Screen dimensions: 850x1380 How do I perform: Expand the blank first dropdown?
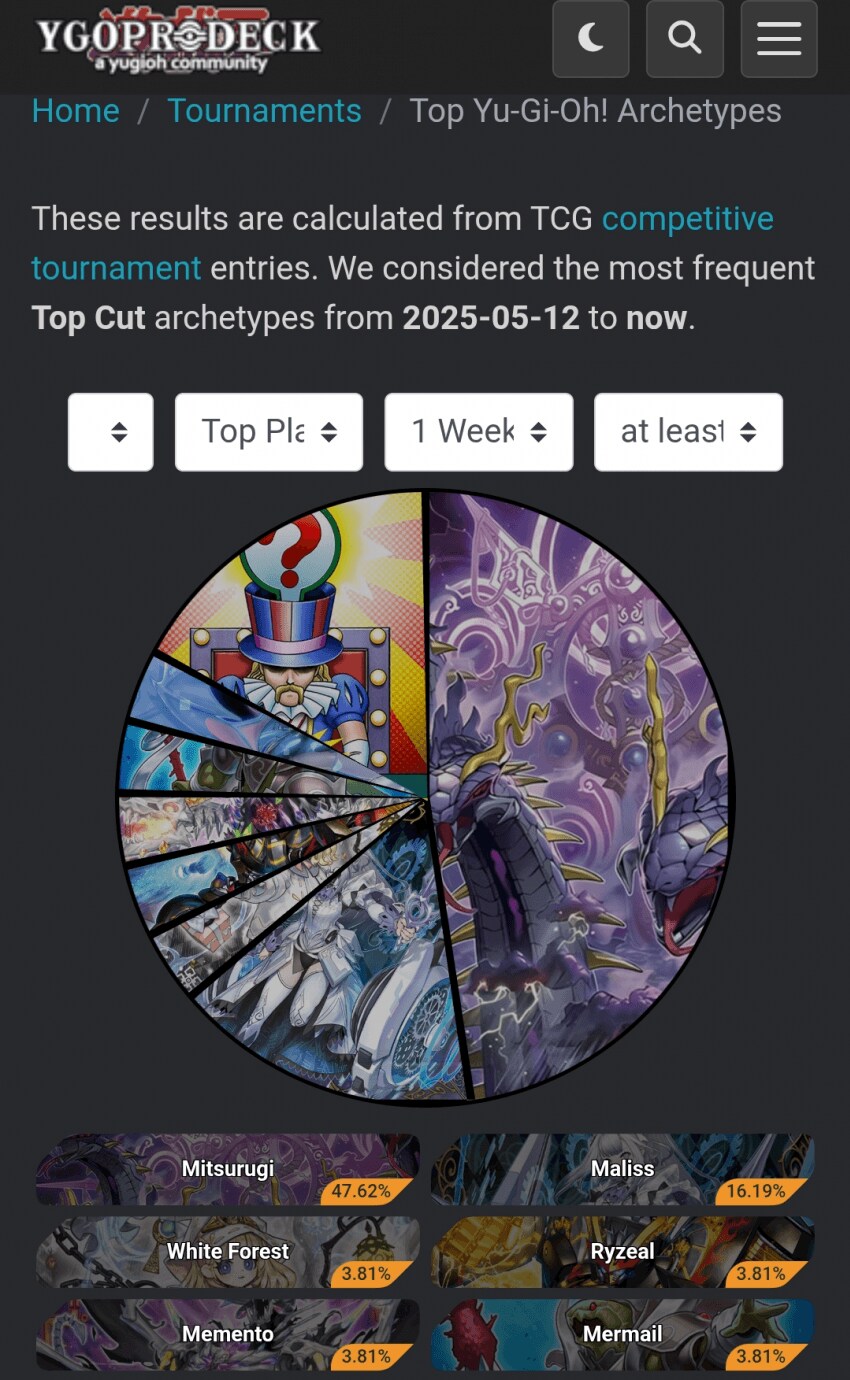point(111,432)
